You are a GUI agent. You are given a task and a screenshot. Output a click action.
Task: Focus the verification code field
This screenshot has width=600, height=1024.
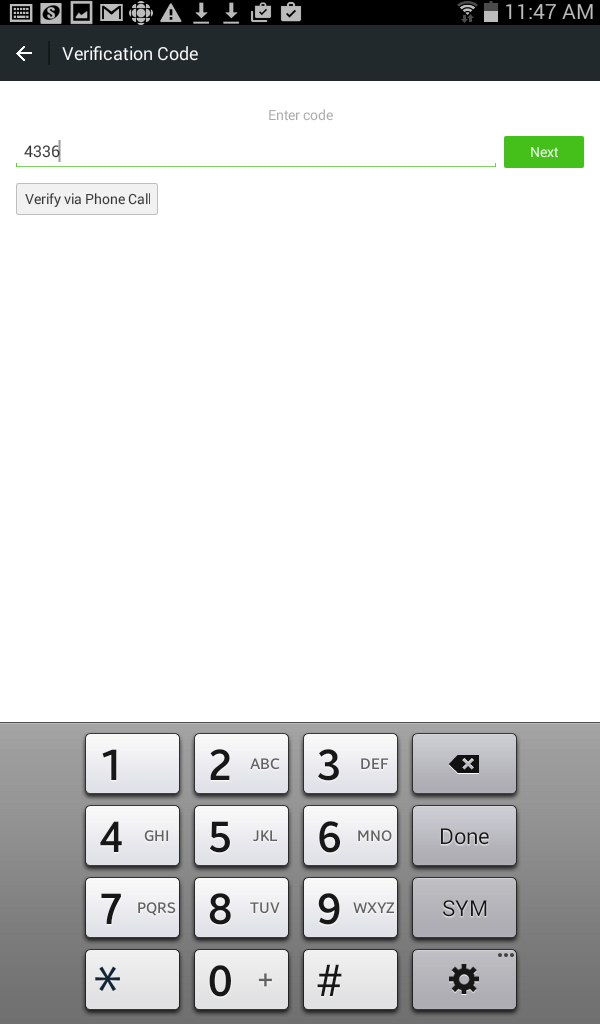256,152
